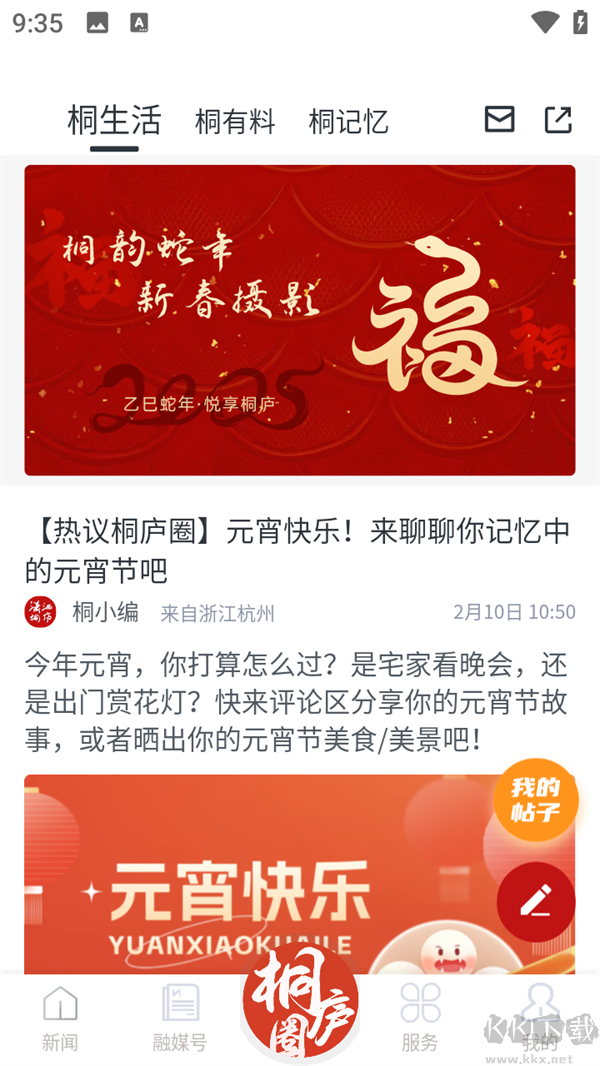This screenshot has height=1066, width=600.
Task: Open the 元宵快乐 post image
Action: [x=260, y=870]
